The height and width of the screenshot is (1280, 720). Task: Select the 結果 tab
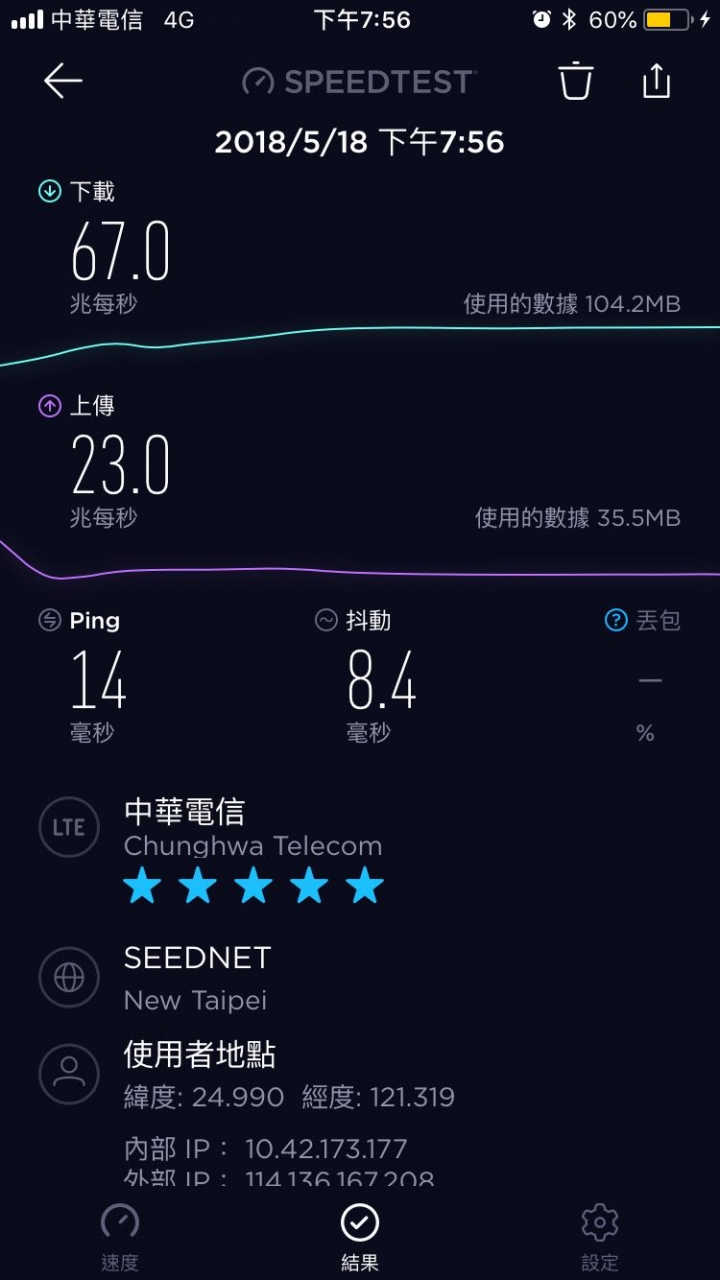(360, 1238)
